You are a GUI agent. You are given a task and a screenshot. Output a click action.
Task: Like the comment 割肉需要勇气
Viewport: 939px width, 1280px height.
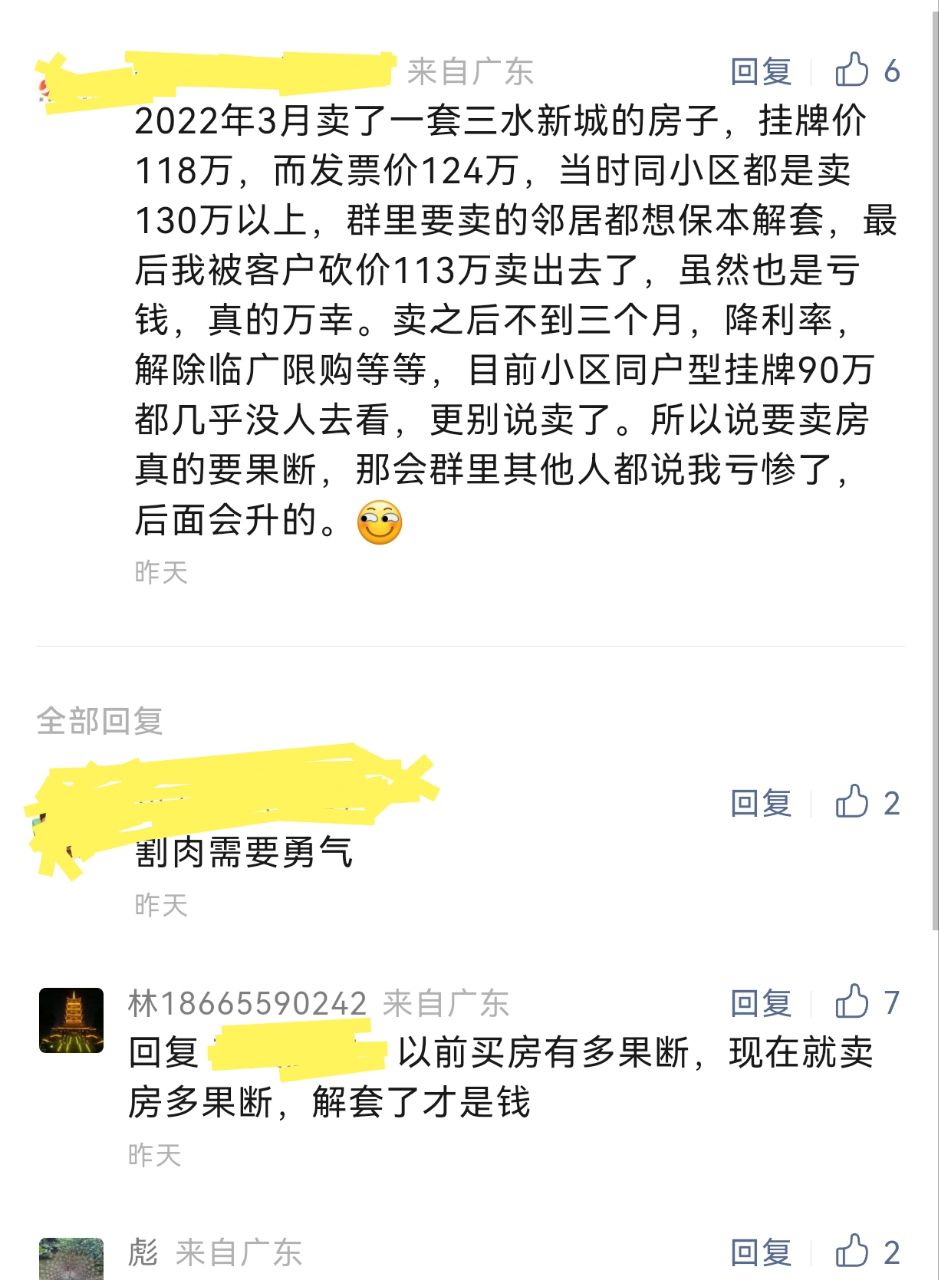pyautogui.click(x=852, y=802)
